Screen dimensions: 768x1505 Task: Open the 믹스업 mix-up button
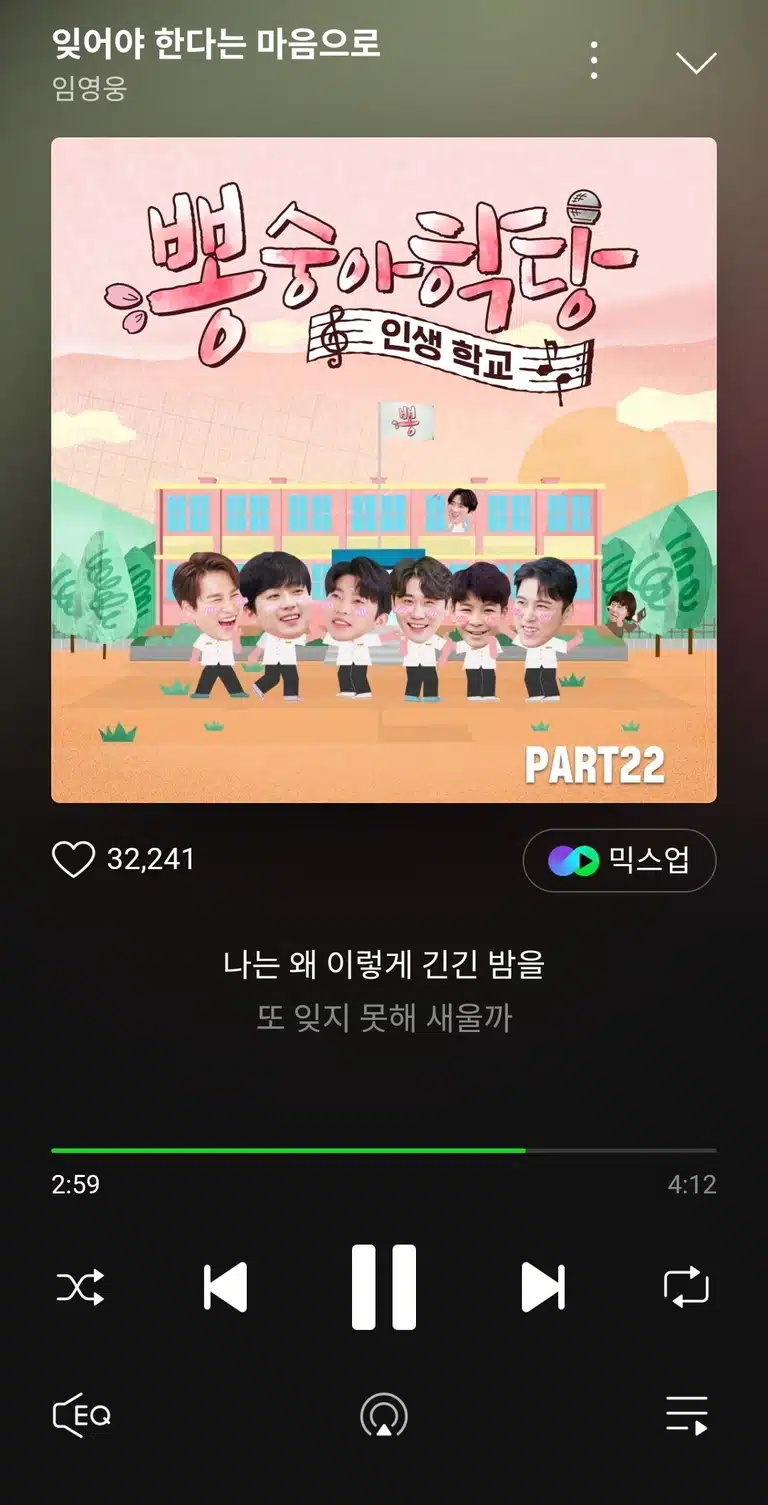[x=619, y=860]
